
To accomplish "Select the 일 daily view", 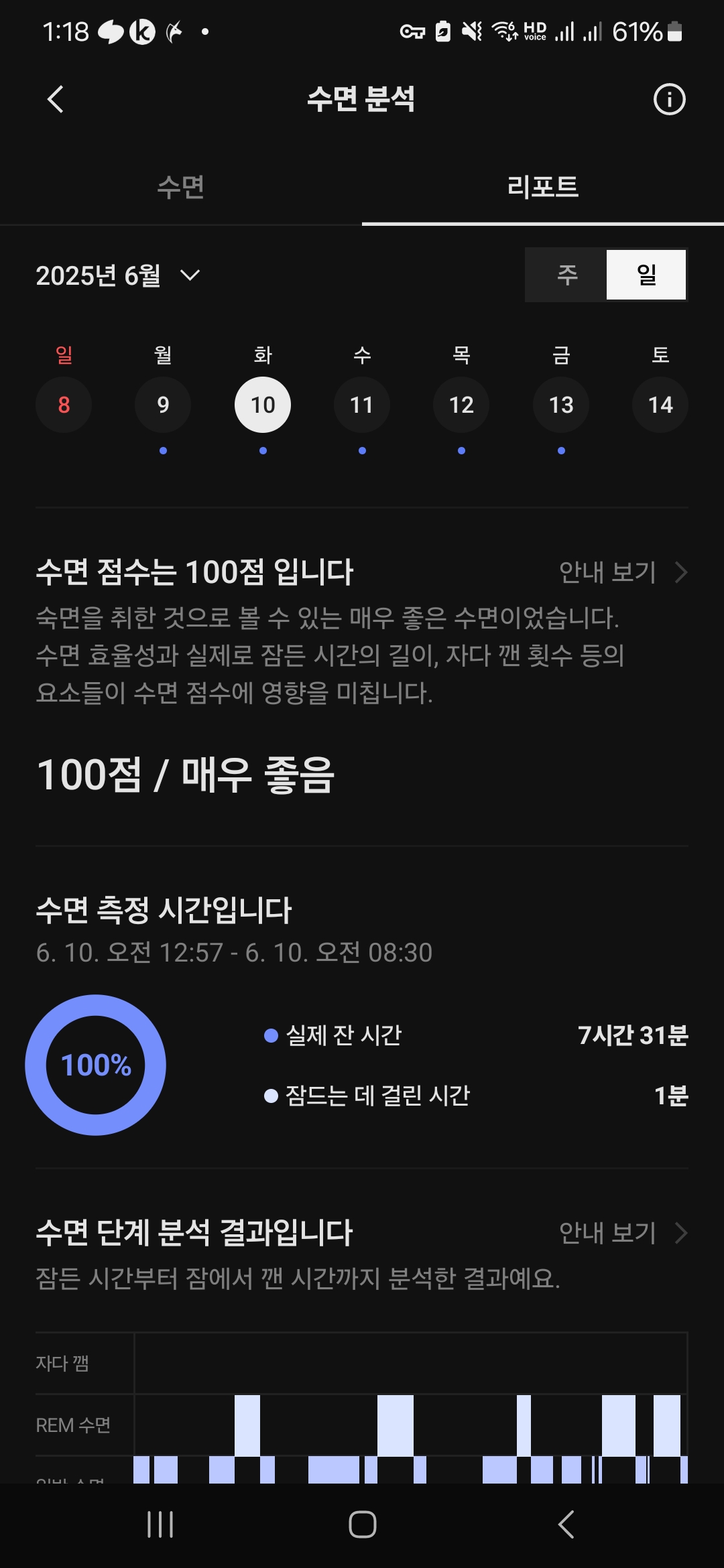I will coord(646,275).
